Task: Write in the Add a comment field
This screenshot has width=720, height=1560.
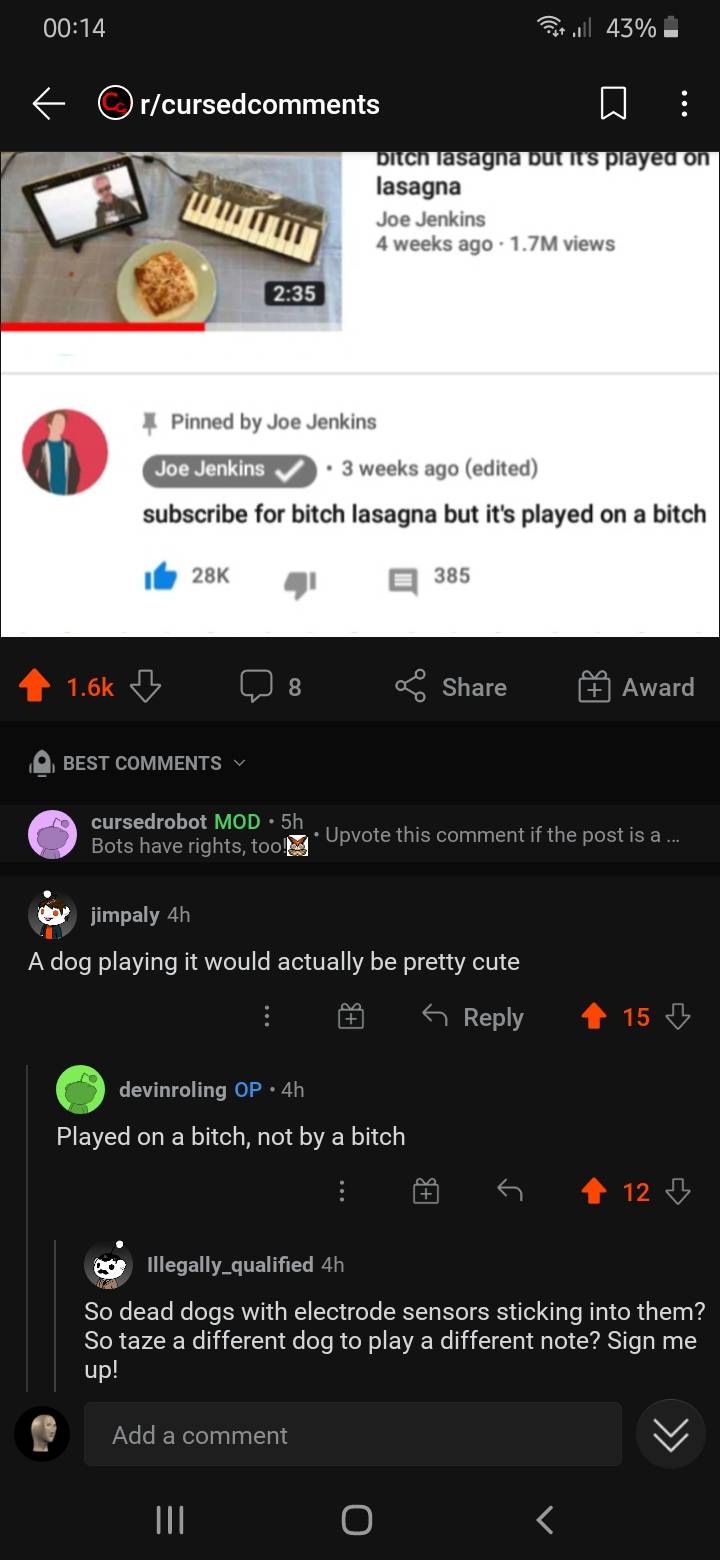Action: pos(352,1435)
